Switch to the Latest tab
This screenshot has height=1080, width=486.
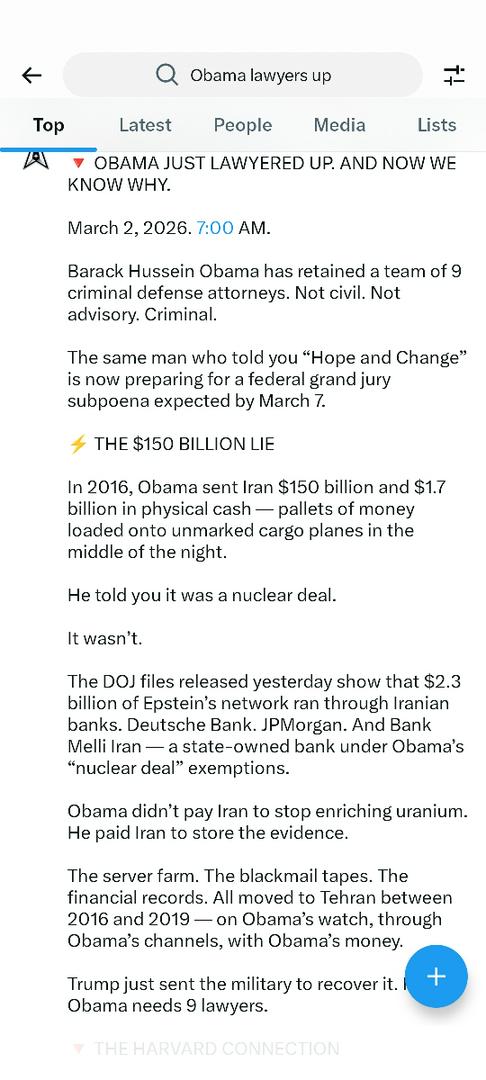(x=145, y=125)
